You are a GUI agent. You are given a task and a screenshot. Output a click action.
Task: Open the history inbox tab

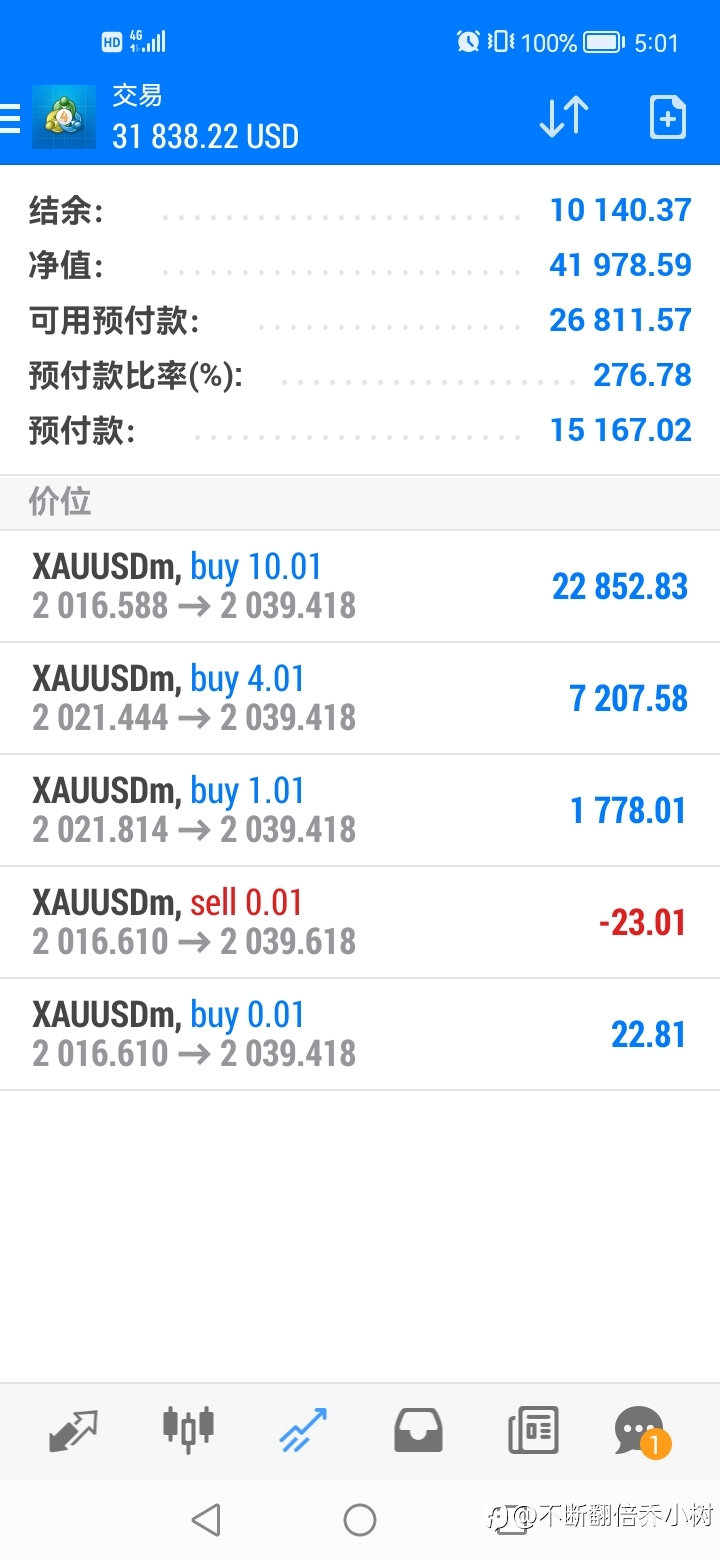418,1431
